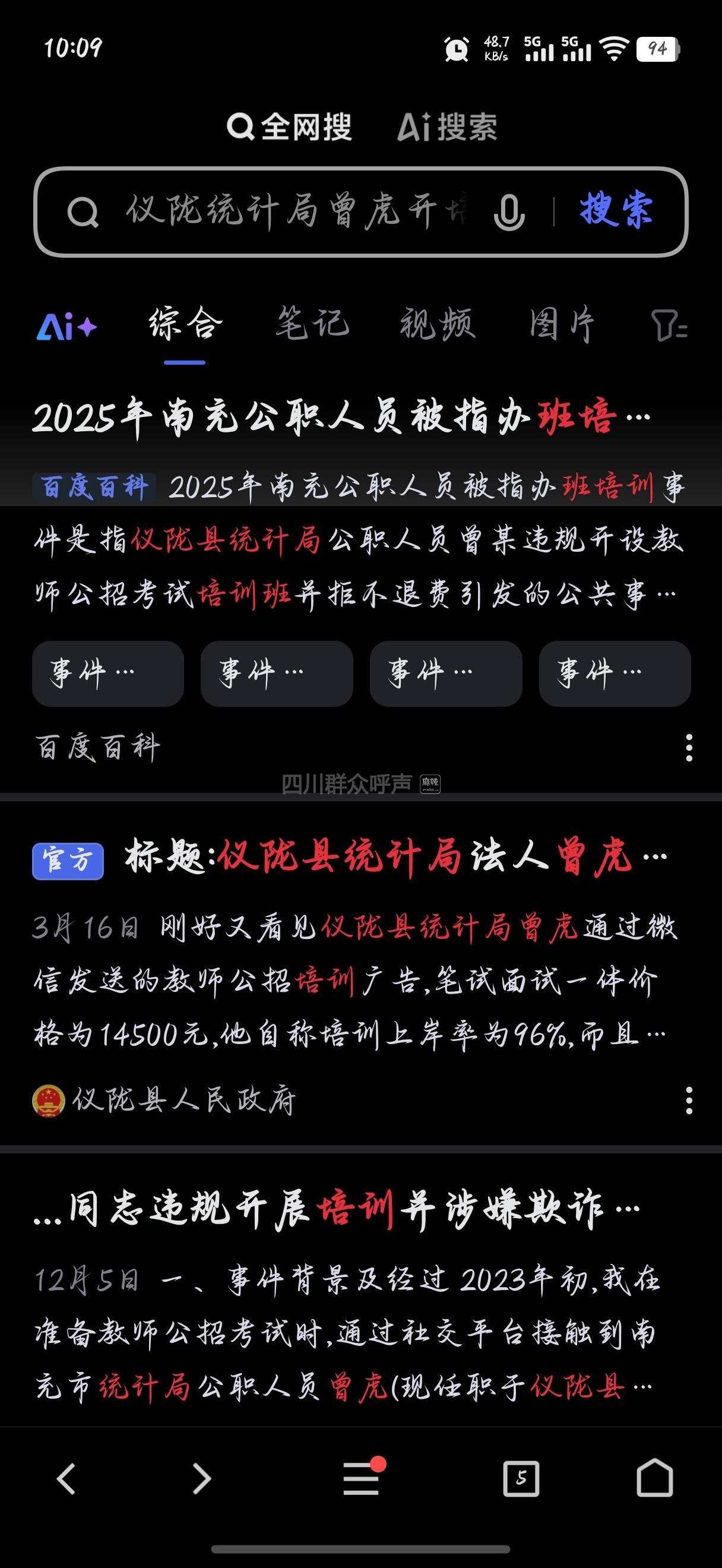Viewport: 722px width, 1568px height.
Task: Open the Ai+ results tab
Action: pyautogui.click(x=66, y=327)
